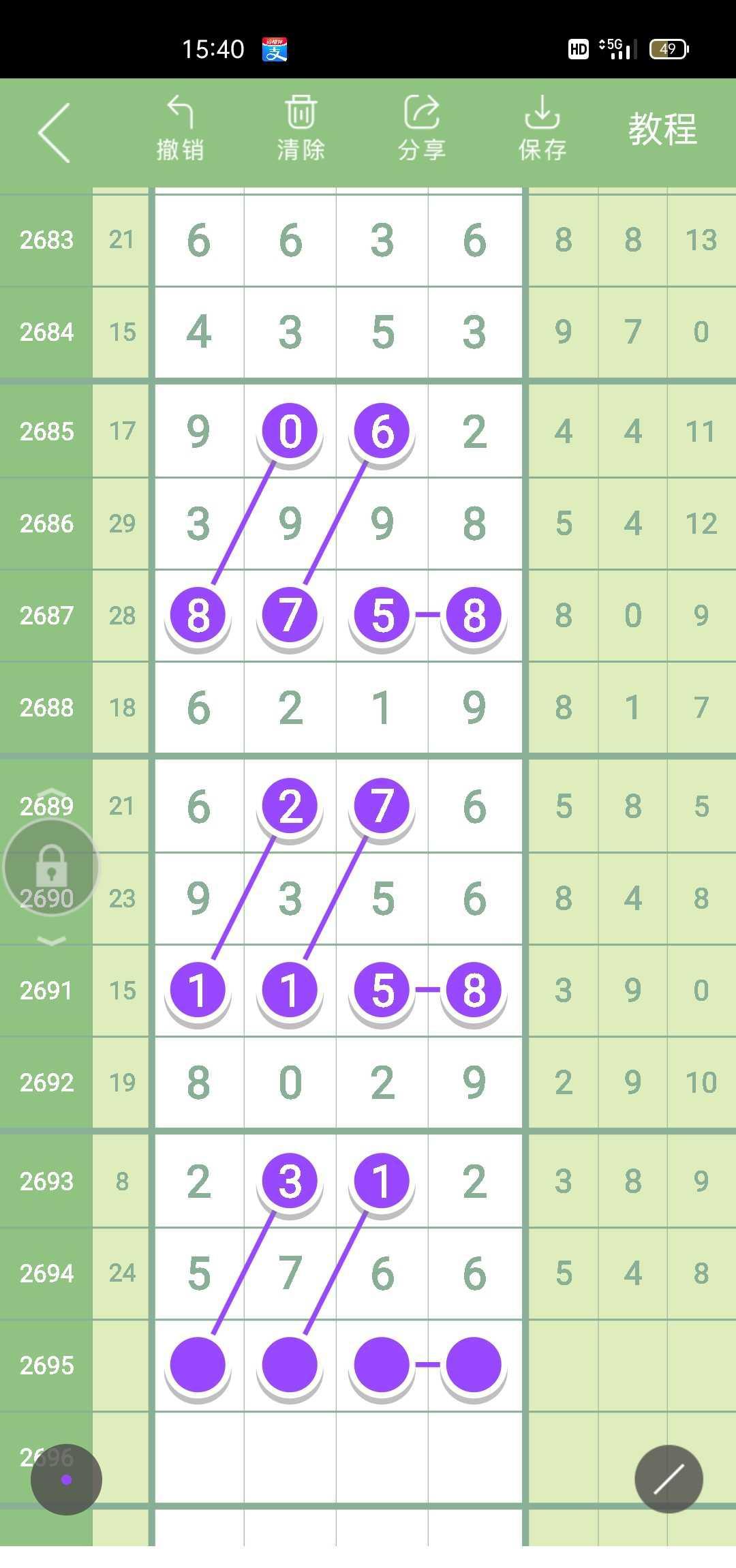Mark the number 4 in row 2684

pyautogui.click(x=198, y=332)
